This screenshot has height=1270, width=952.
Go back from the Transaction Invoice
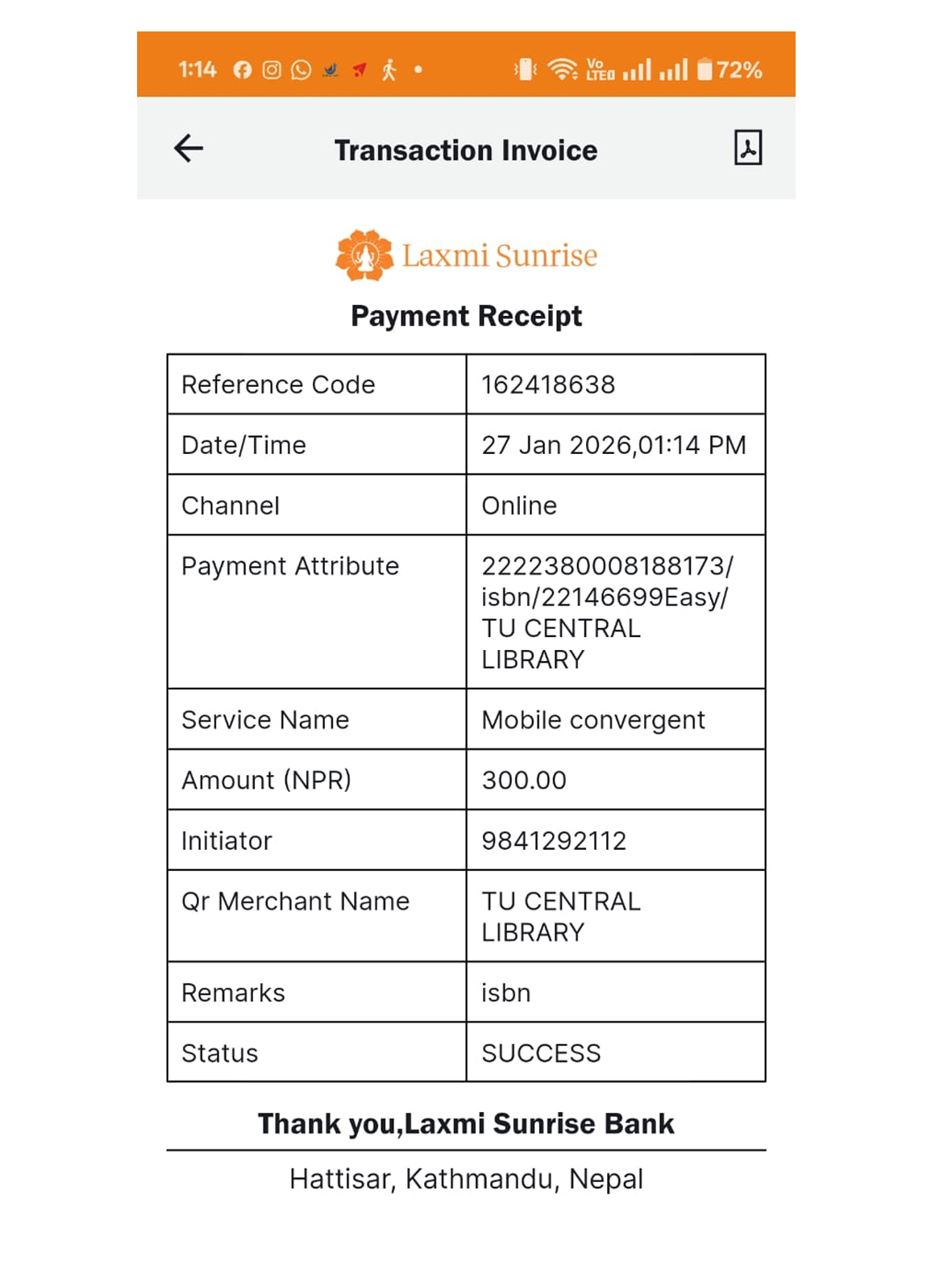point(189,148)
